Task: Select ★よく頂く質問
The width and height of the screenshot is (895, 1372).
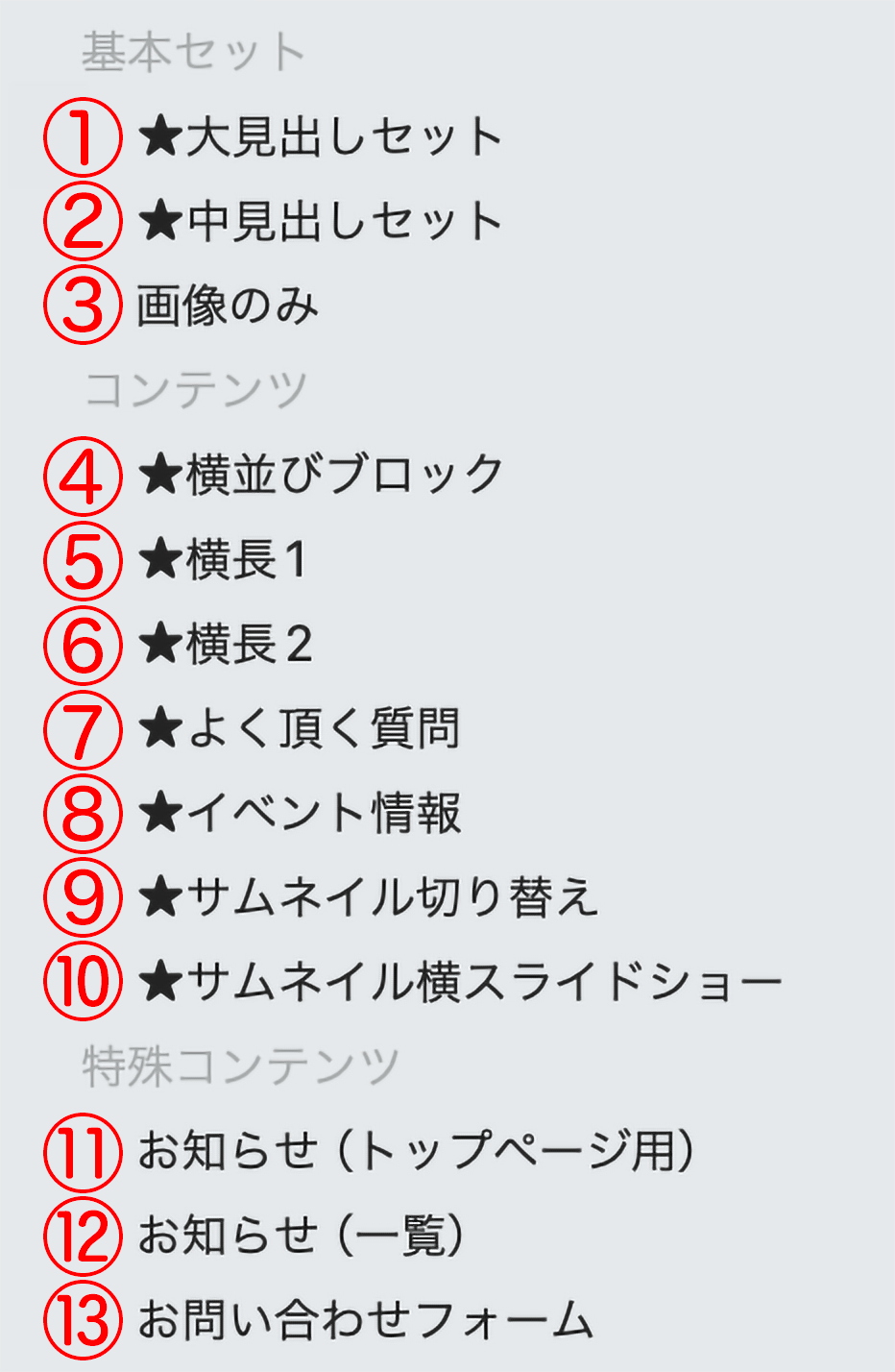Action: [x=299, y=728]
